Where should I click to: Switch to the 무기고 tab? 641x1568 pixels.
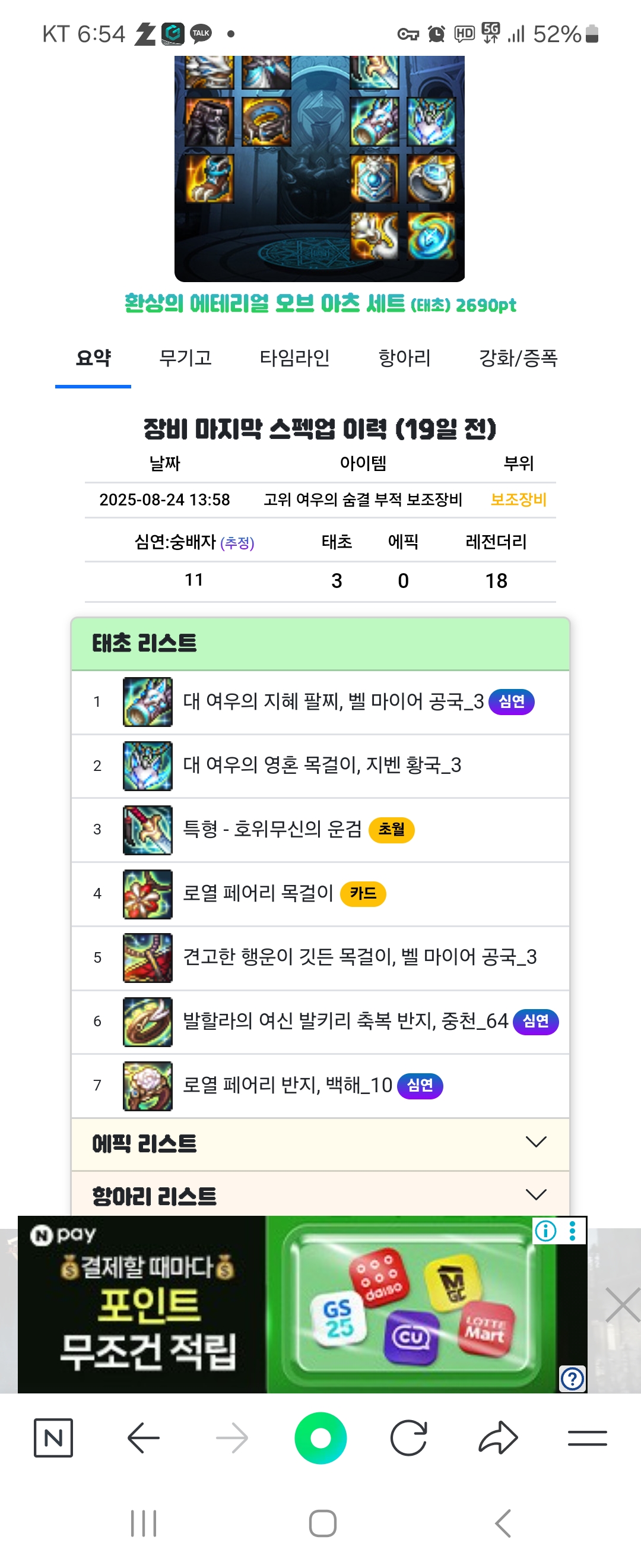(185, 358)
